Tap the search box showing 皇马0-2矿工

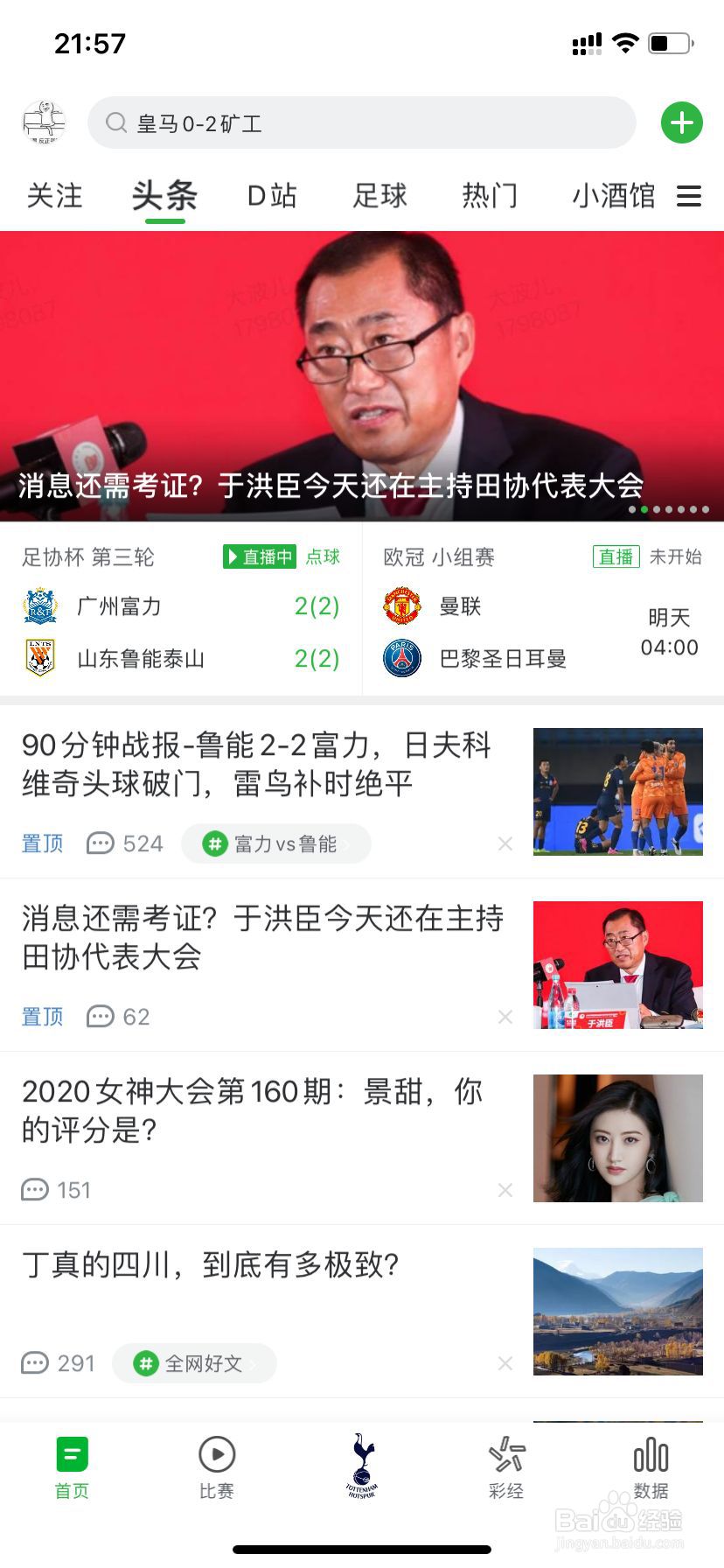(x=361, y=122)
